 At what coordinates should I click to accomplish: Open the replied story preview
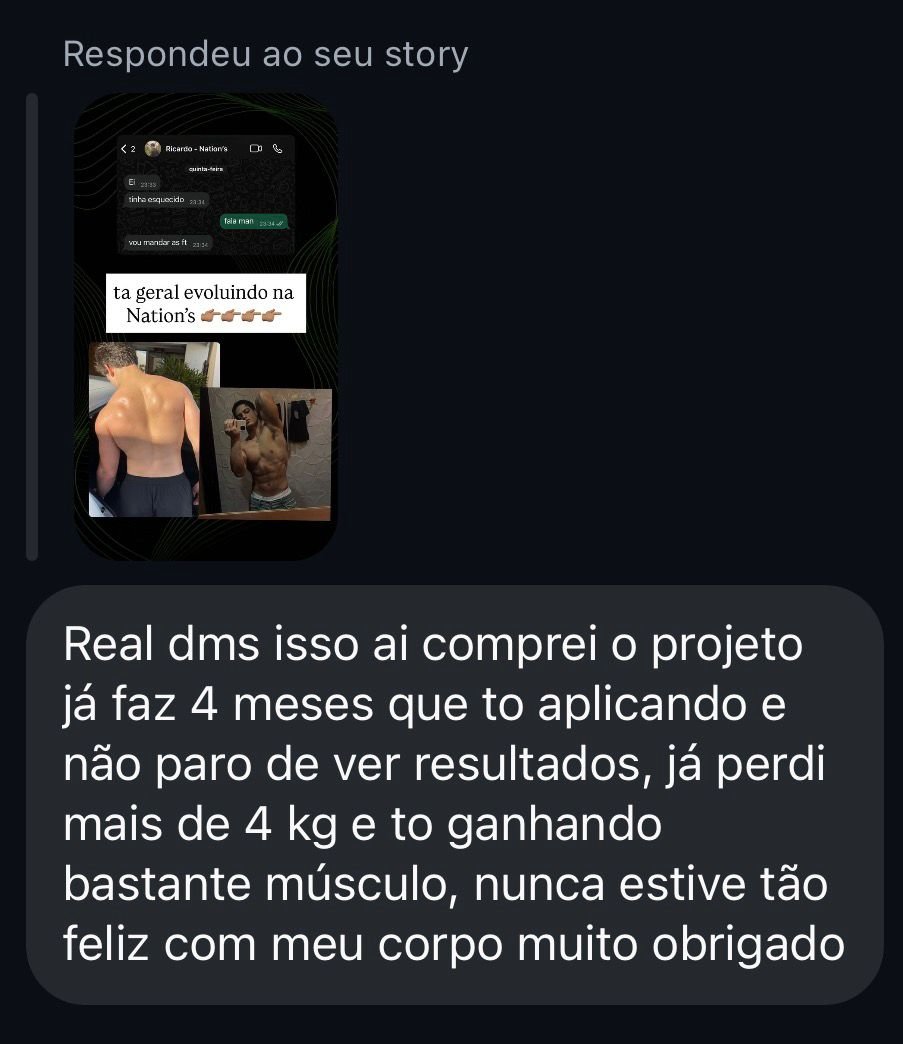tap(206, 326)
